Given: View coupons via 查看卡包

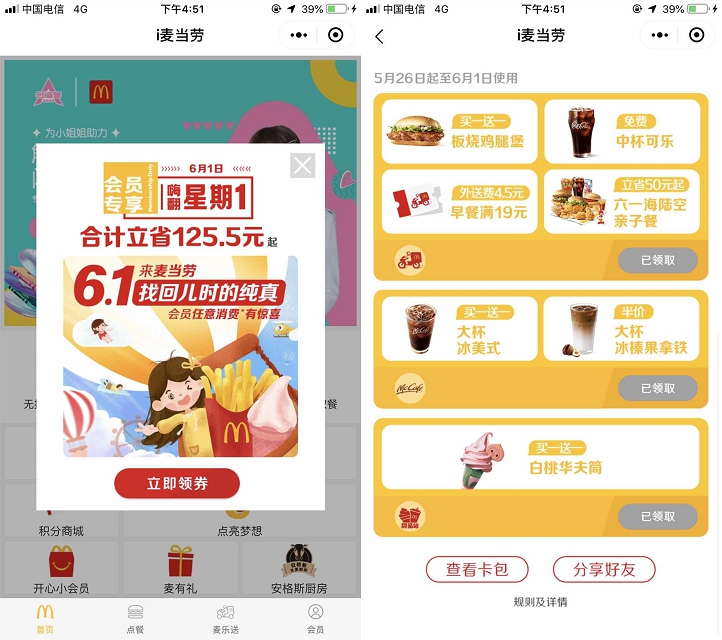Looking at the screenshot, I should pos(477,570).
